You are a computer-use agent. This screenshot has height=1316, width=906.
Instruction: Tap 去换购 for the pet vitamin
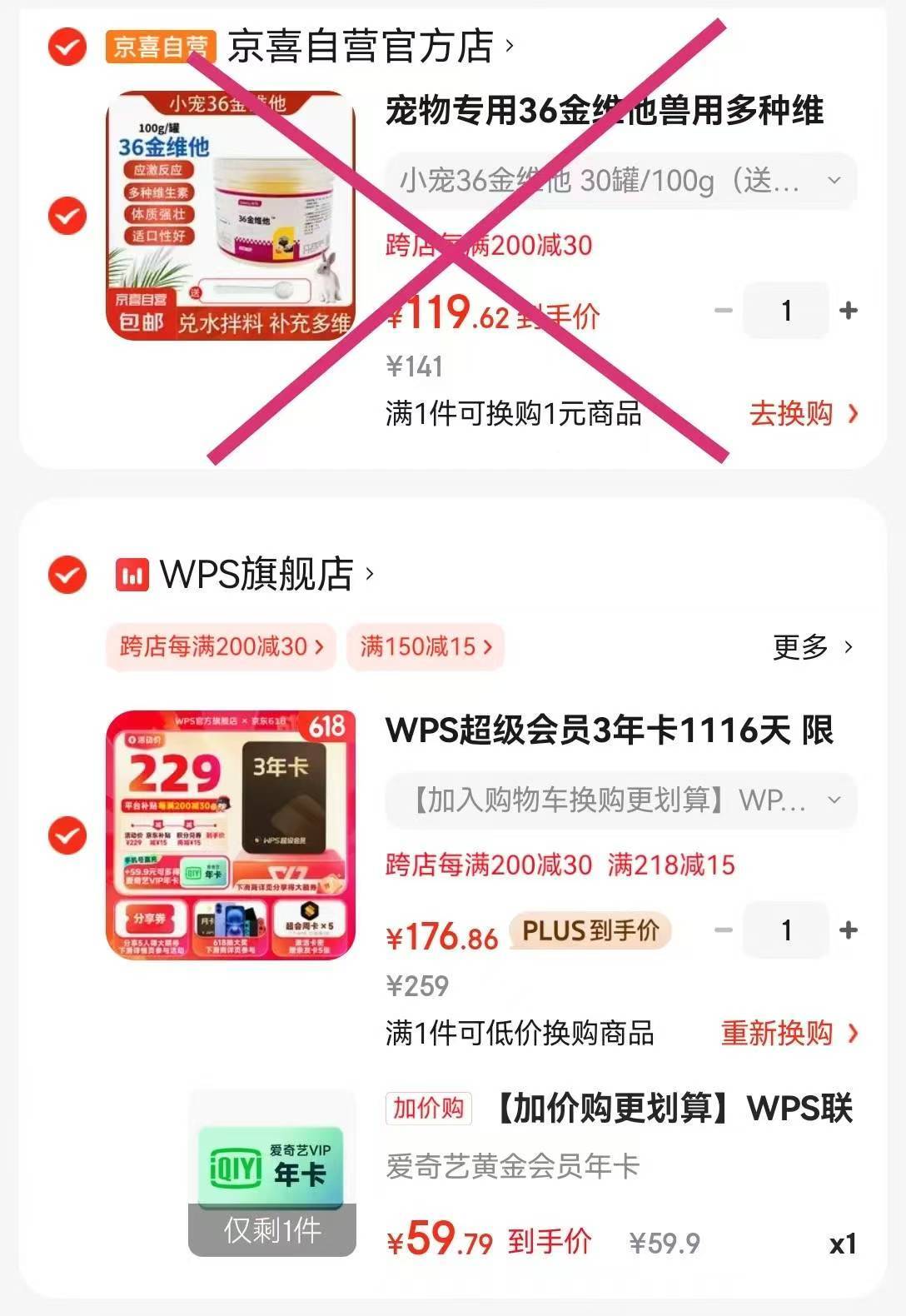point(802,413)
